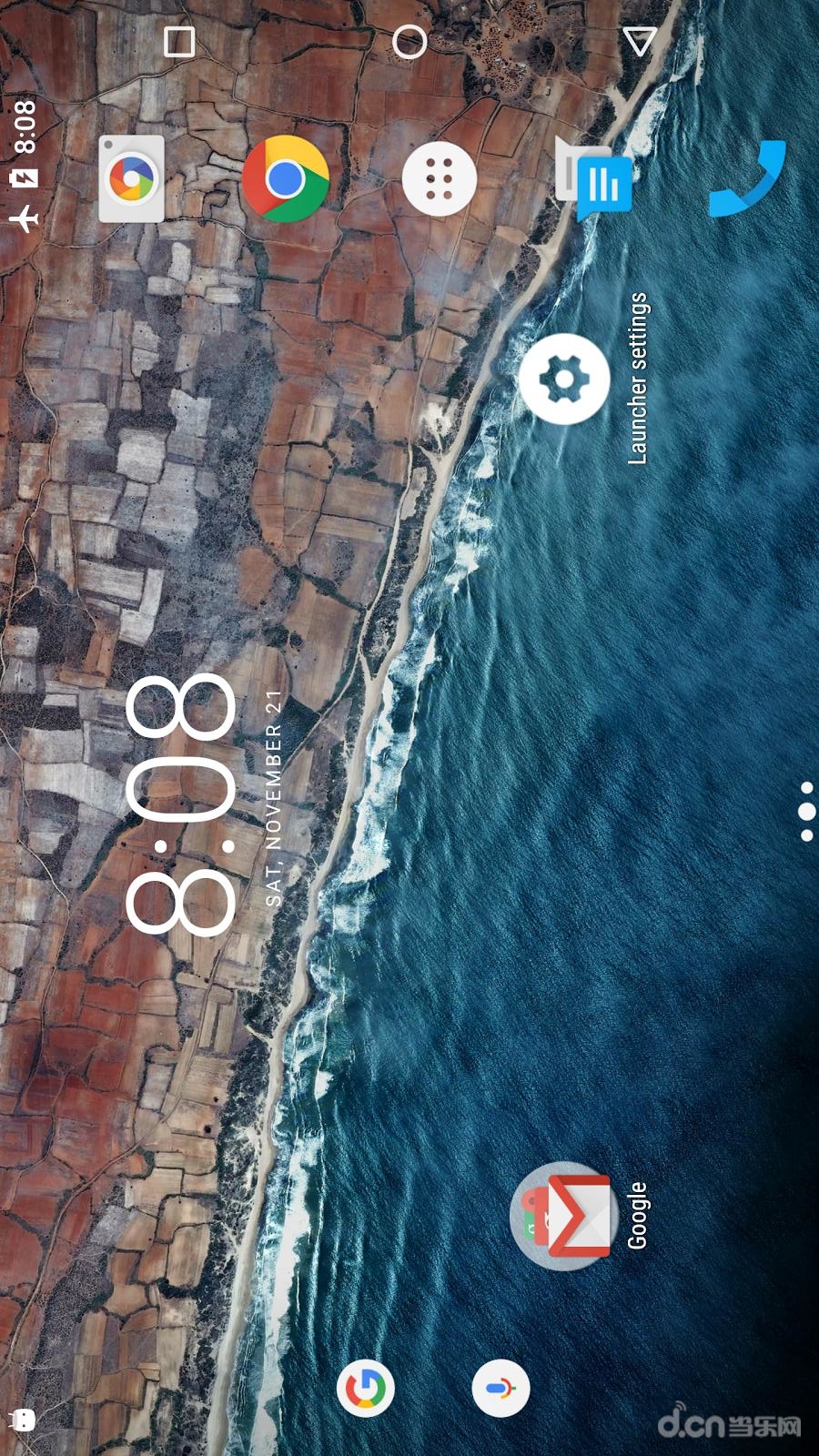Tap the Google search button
This screenshot has width=819, height=1456.
(365, 1389)
